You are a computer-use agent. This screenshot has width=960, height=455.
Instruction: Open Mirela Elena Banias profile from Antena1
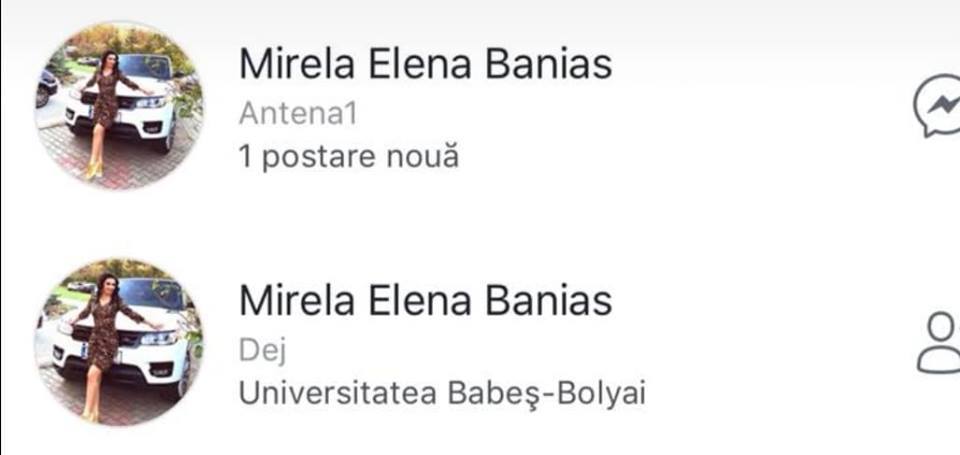tap(425, 66)
